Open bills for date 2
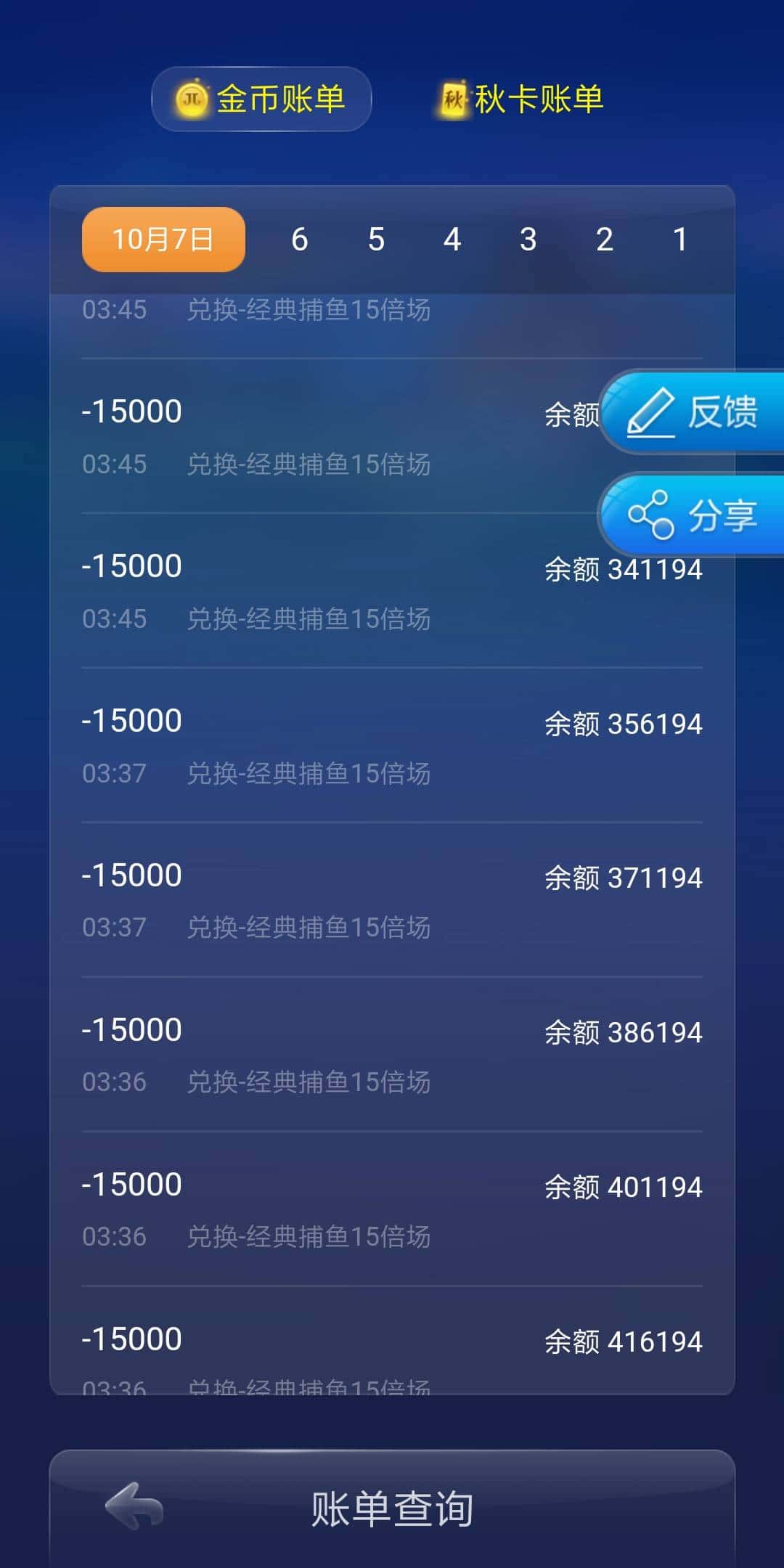The height and width of the screenshot is (1568, 784). pyautogui.click(x=603, y=240)
